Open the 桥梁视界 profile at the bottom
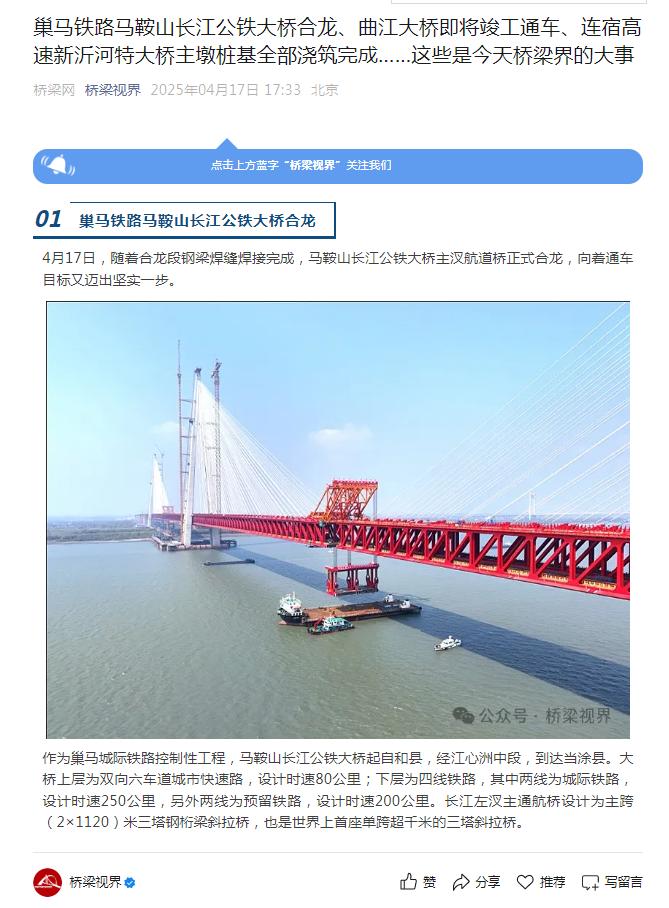 94,882
